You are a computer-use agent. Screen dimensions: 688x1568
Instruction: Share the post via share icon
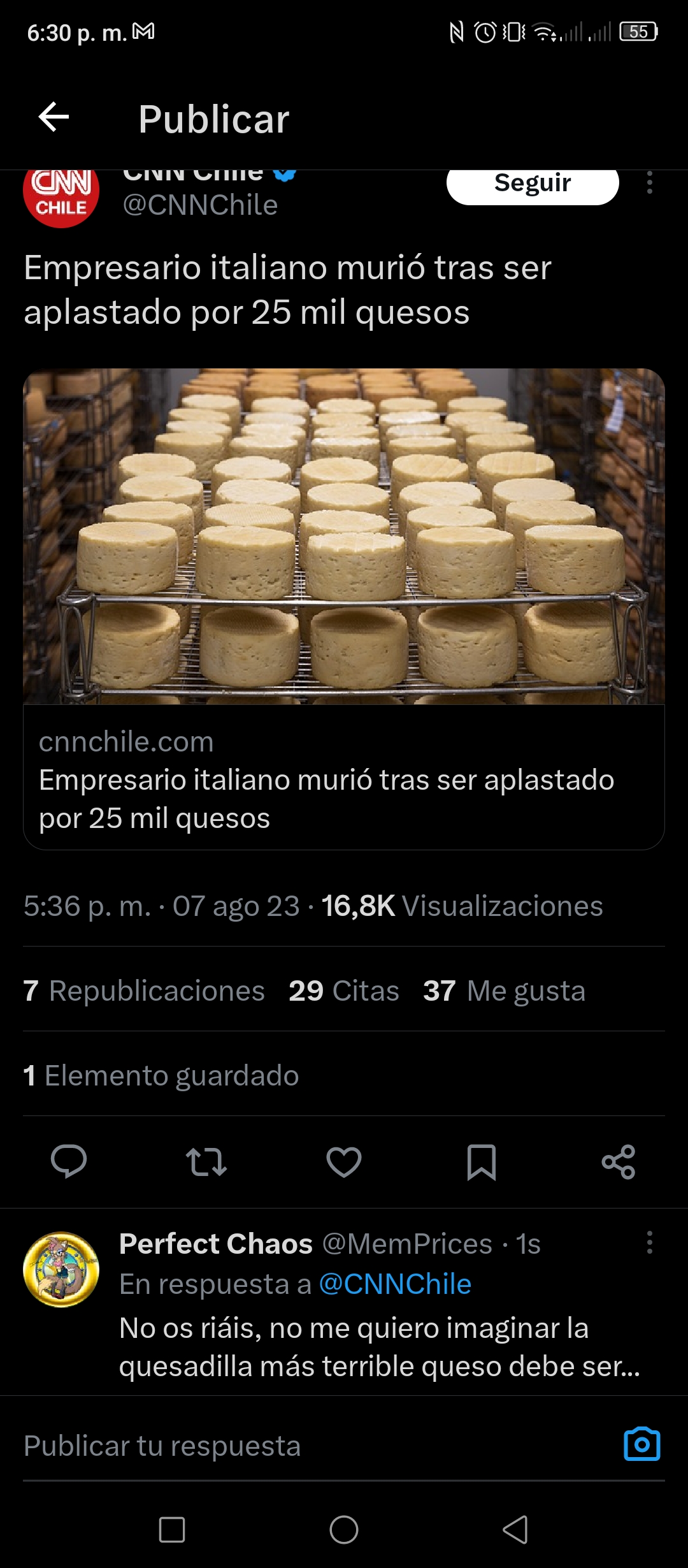click(619, 1161)
